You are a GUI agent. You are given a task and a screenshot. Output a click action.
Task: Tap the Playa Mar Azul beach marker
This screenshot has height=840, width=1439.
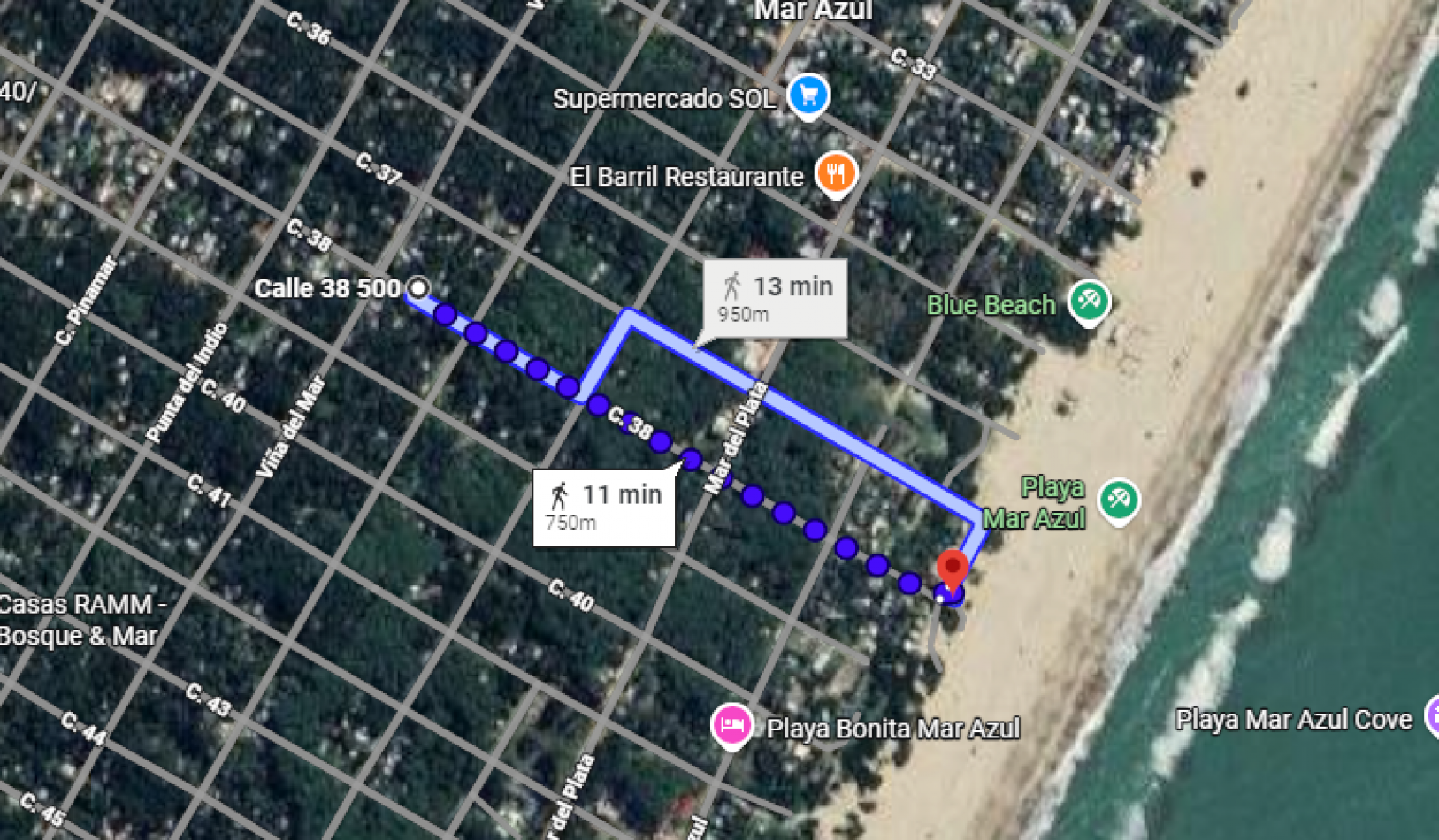click(1119, 500)
